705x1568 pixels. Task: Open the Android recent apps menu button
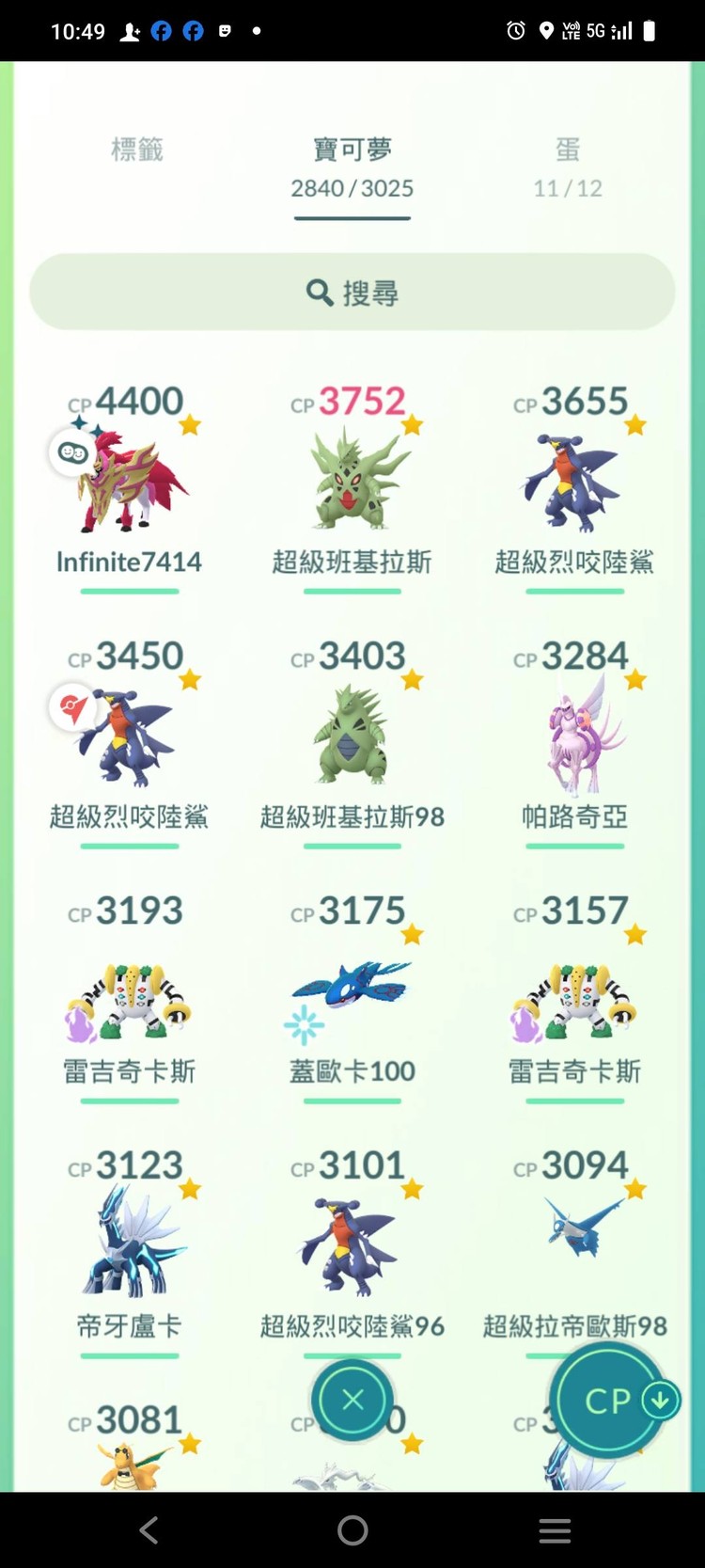tap(555, 1530)
